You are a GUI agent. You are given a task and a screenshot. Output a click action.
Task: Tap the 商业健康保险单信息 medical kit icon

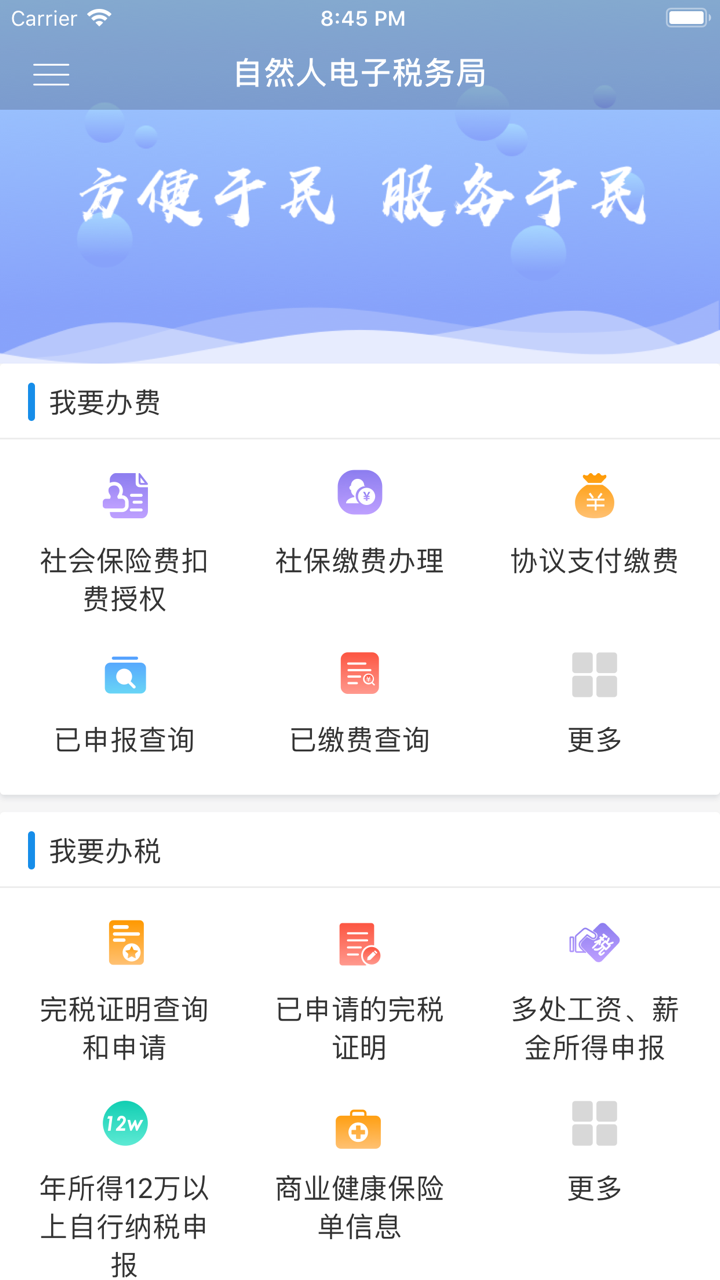[360, 1123]
